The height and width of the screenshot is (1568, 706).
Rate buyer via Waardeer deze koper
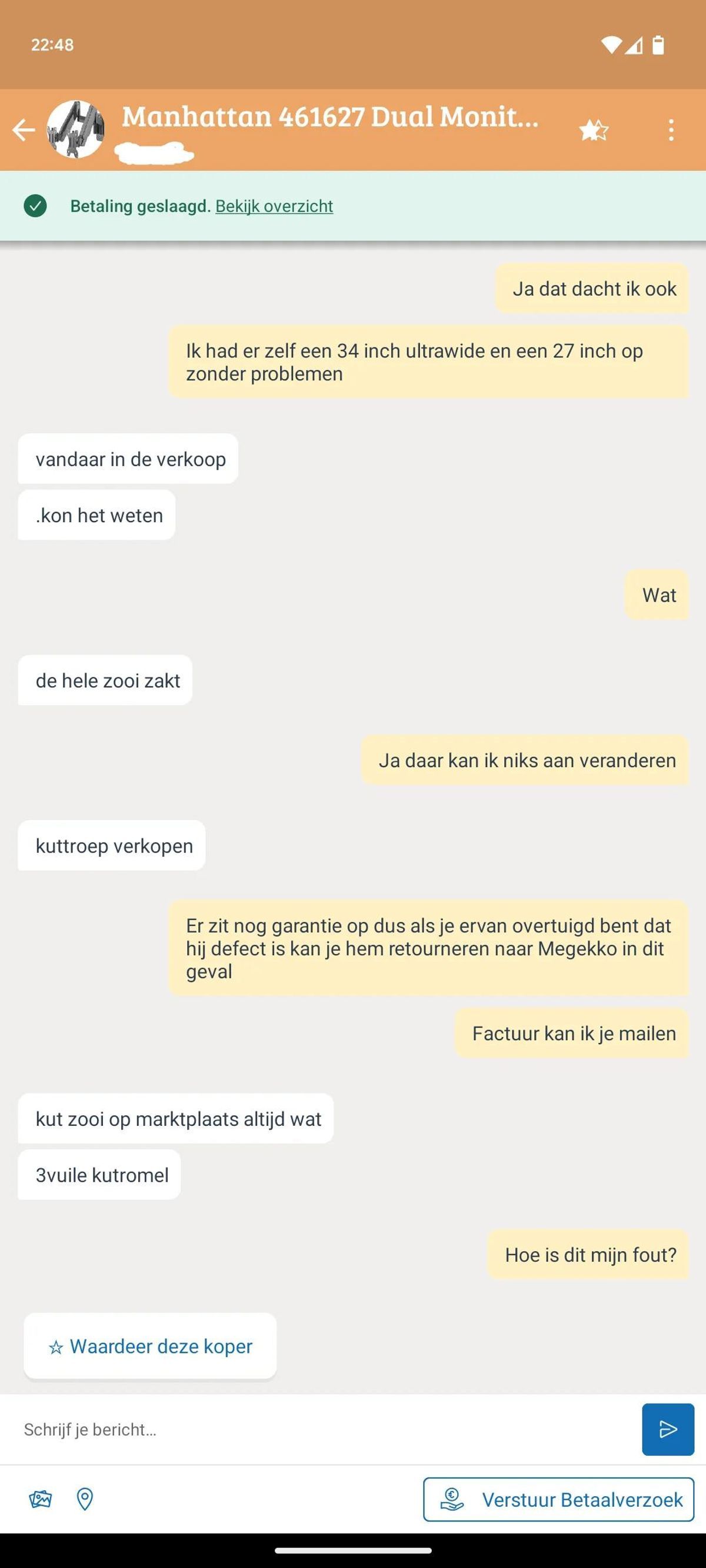(150, 1346)
